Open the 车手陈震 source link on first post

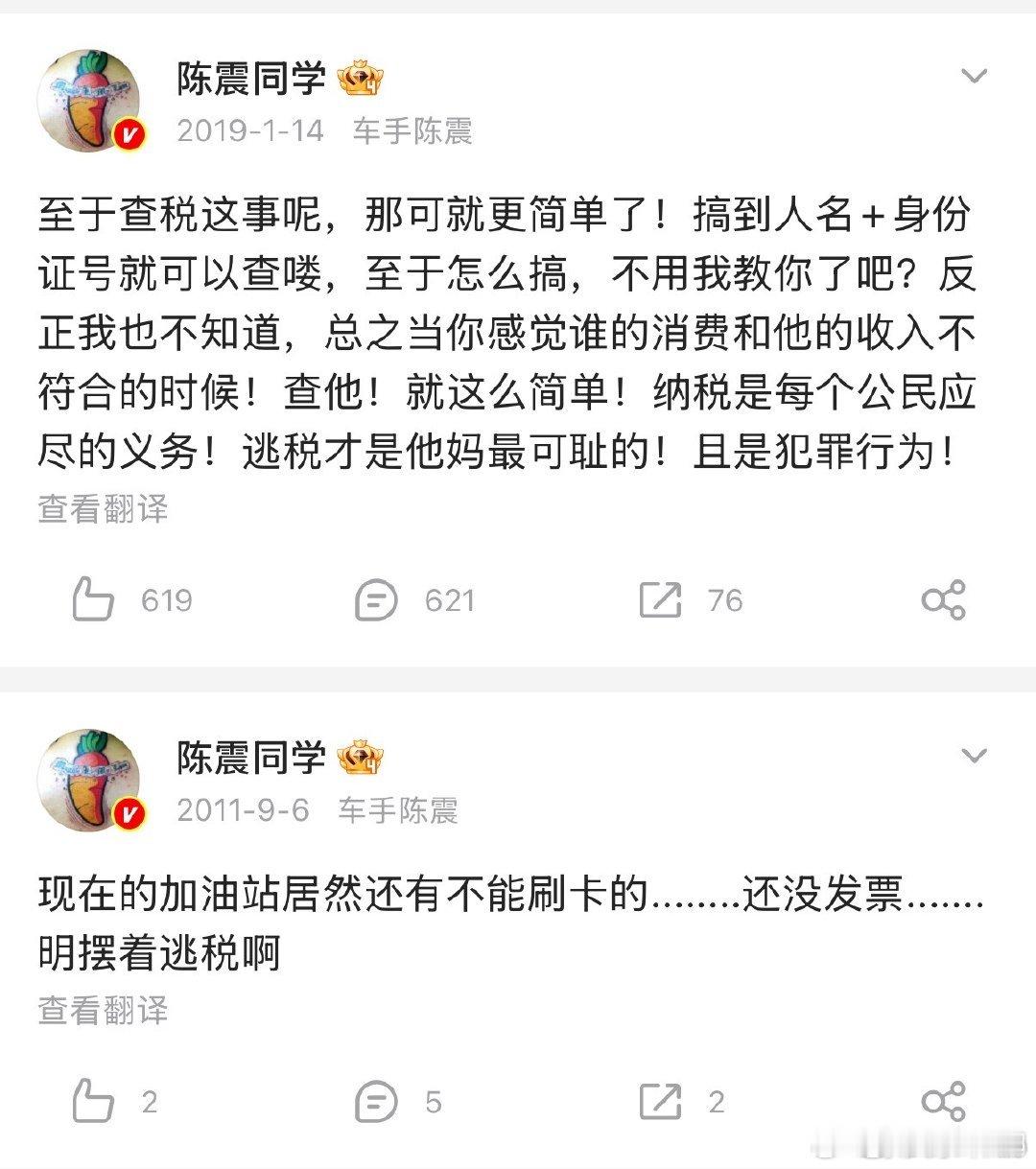point(412,133)
